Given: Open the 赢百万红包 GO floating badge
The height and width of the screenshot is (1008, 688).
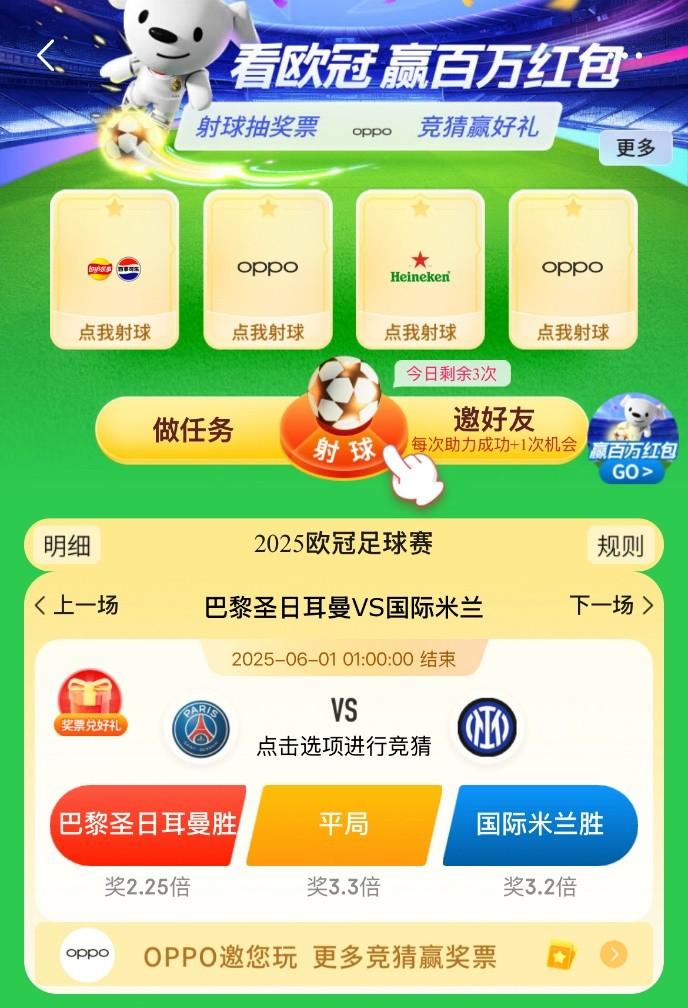Looking at the screenshot, I should click(x=632, y=441).
